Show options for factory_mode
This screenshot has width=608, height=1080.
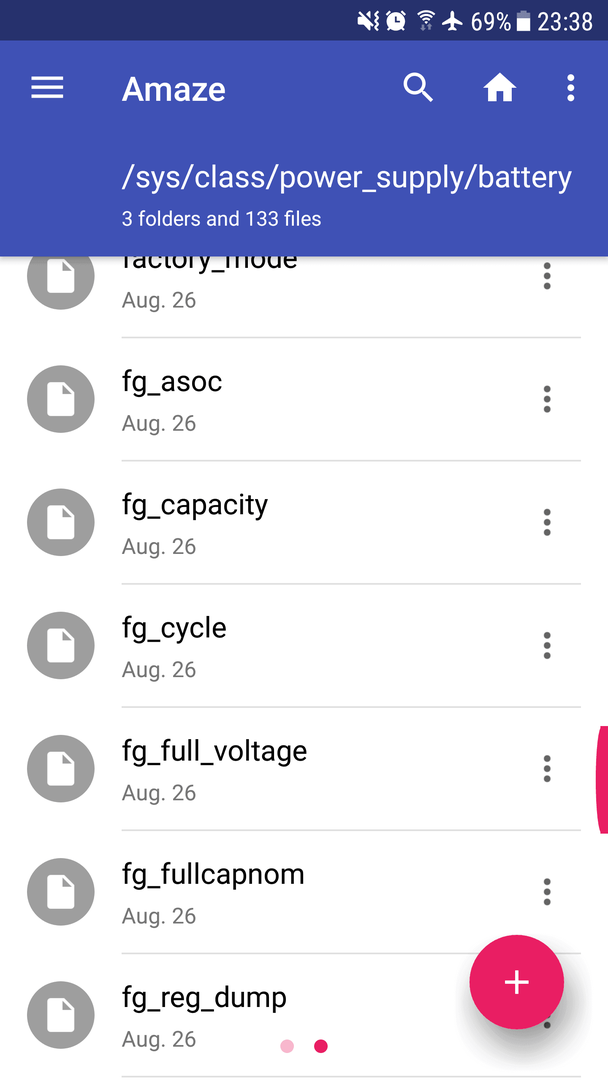pos(547,276)
